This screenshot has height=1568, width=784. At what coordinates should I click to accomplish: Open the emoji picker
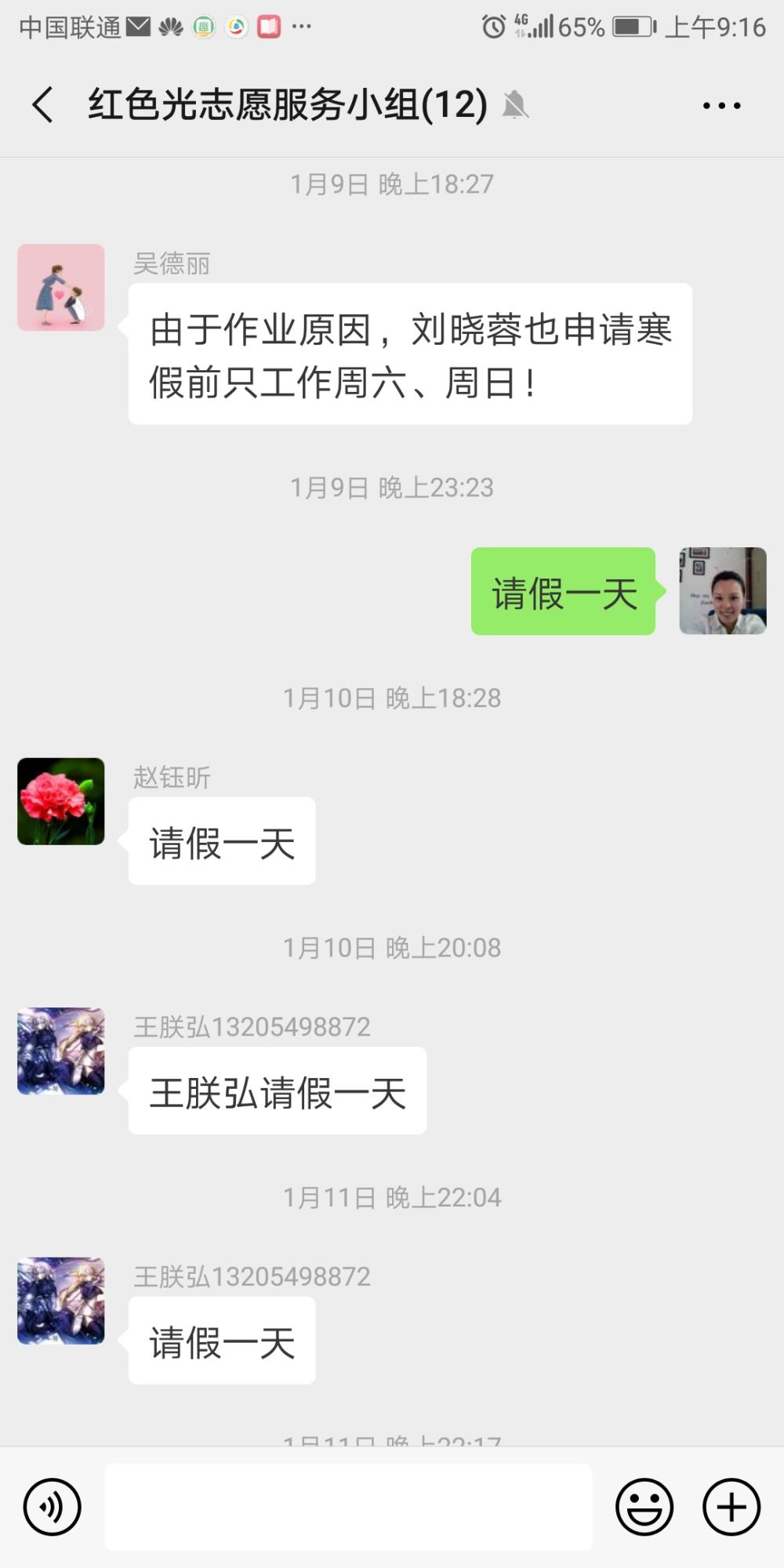(x=644, y=1507)
